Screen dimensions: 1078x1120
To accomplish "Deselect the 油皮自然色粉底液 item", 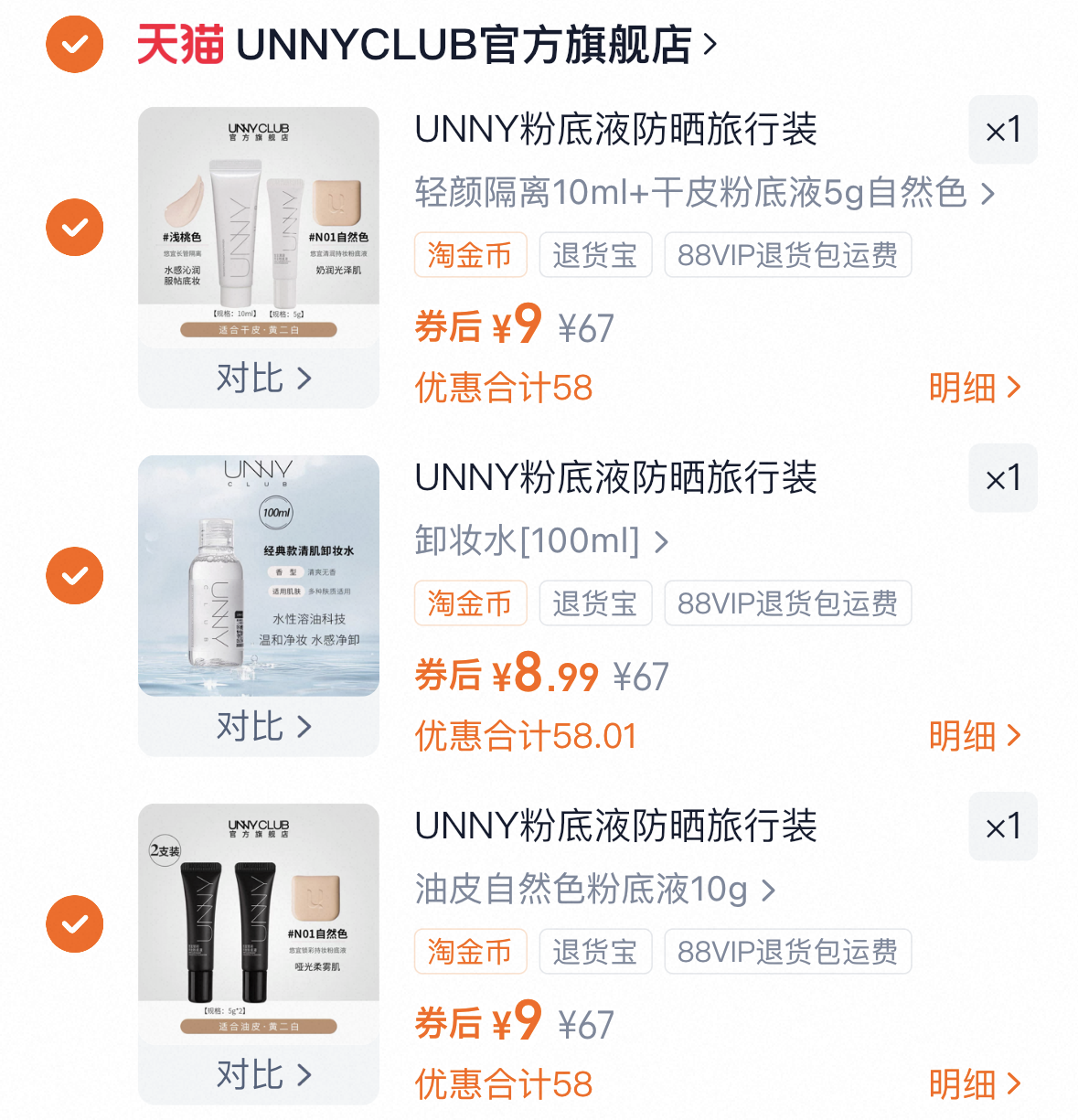I will coord(74,923).
